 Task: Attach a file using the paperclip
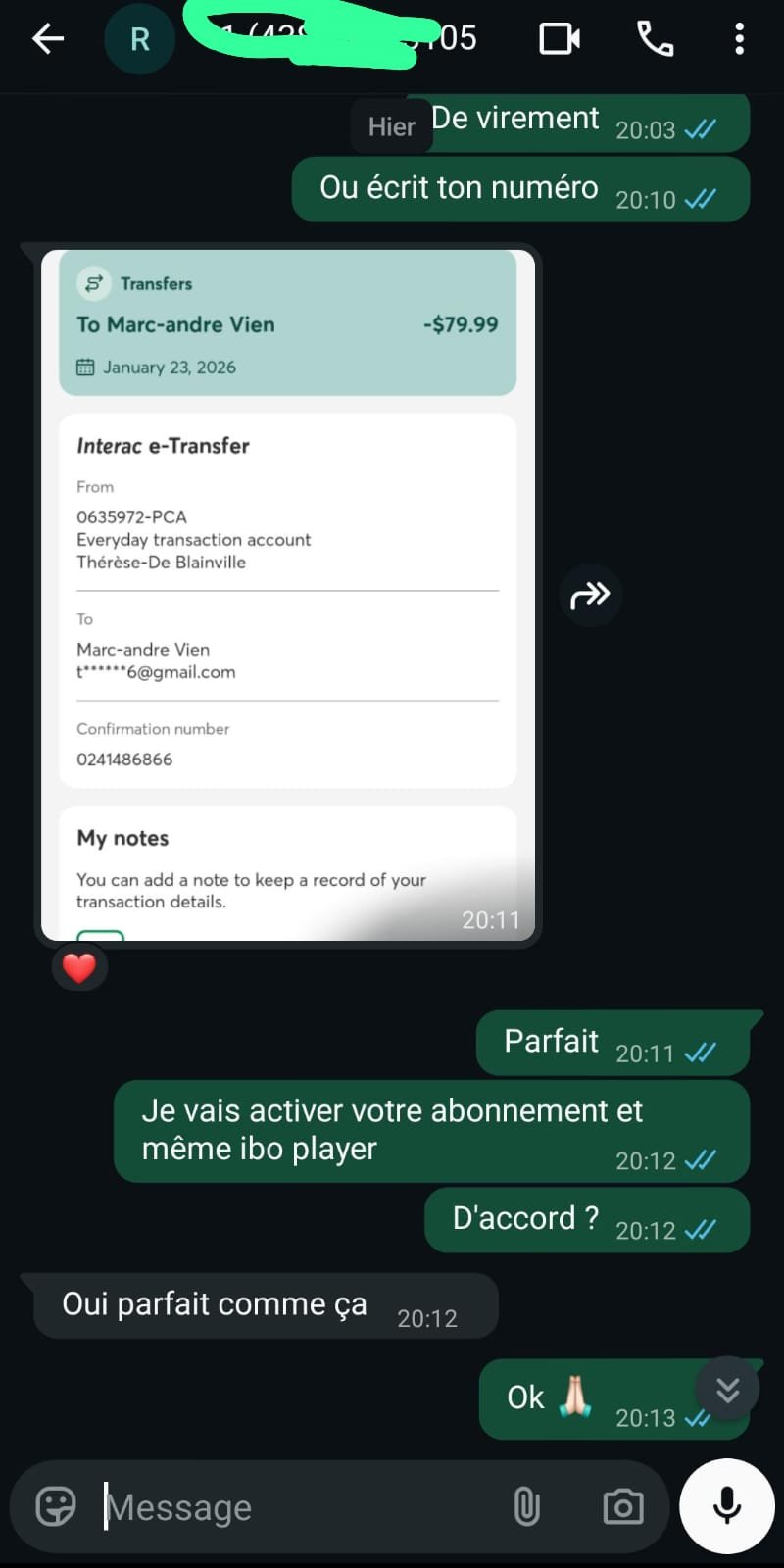click(x=527, y=1506)
